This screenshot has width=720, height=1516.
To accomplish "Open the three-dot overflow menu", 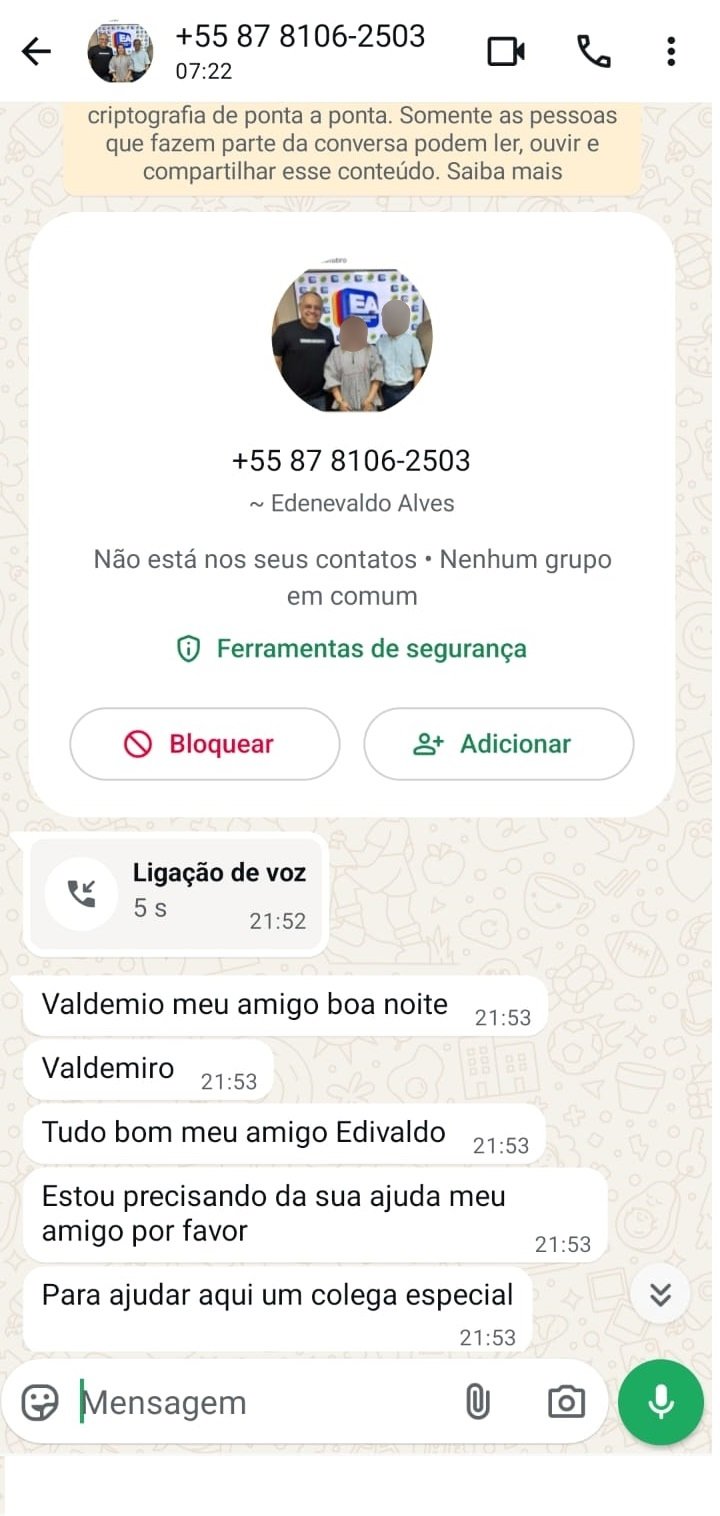I will click(671, 51).
